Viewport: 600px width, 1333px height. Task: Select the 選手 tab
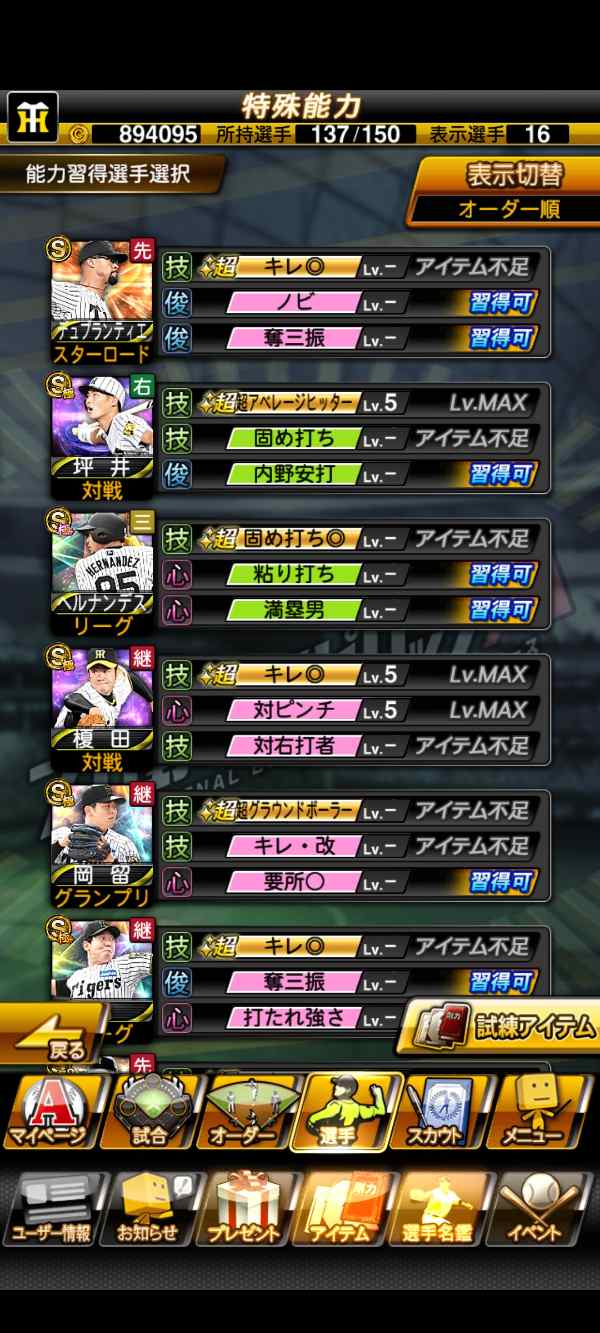click(x=346, y=1112)
